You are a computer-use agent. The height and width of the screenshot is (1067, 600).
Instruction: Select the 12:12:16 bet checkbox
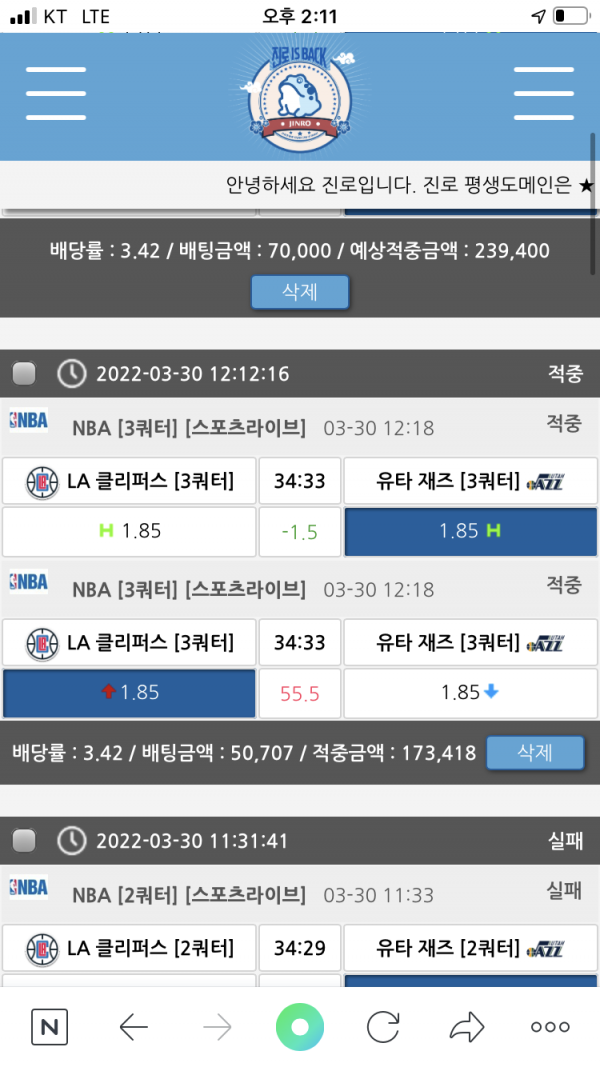click(24, 374)
